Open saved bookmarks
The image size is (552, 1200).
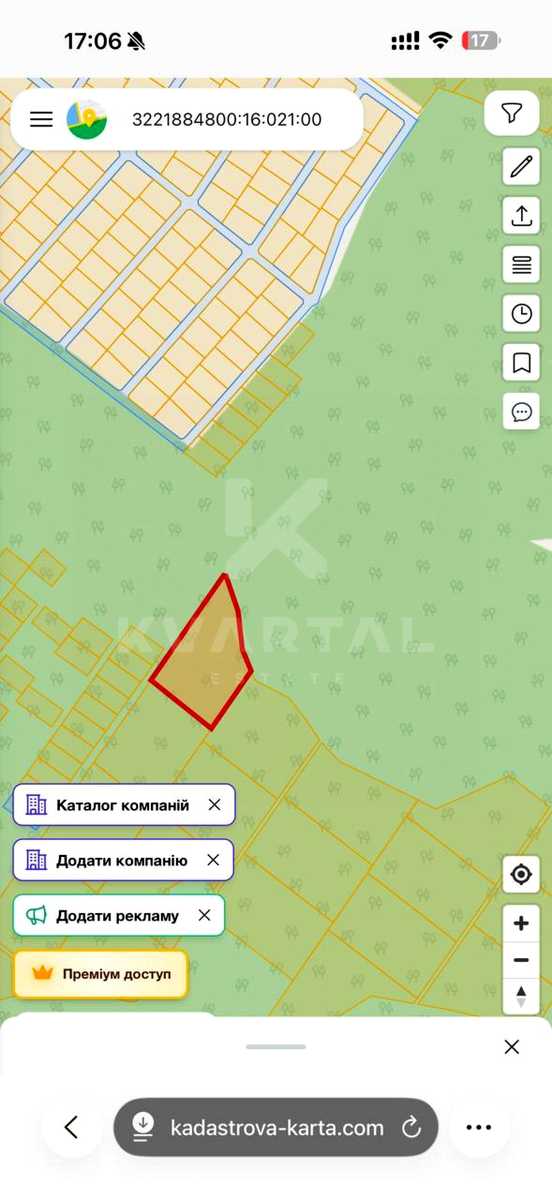[x=521, y=362]
